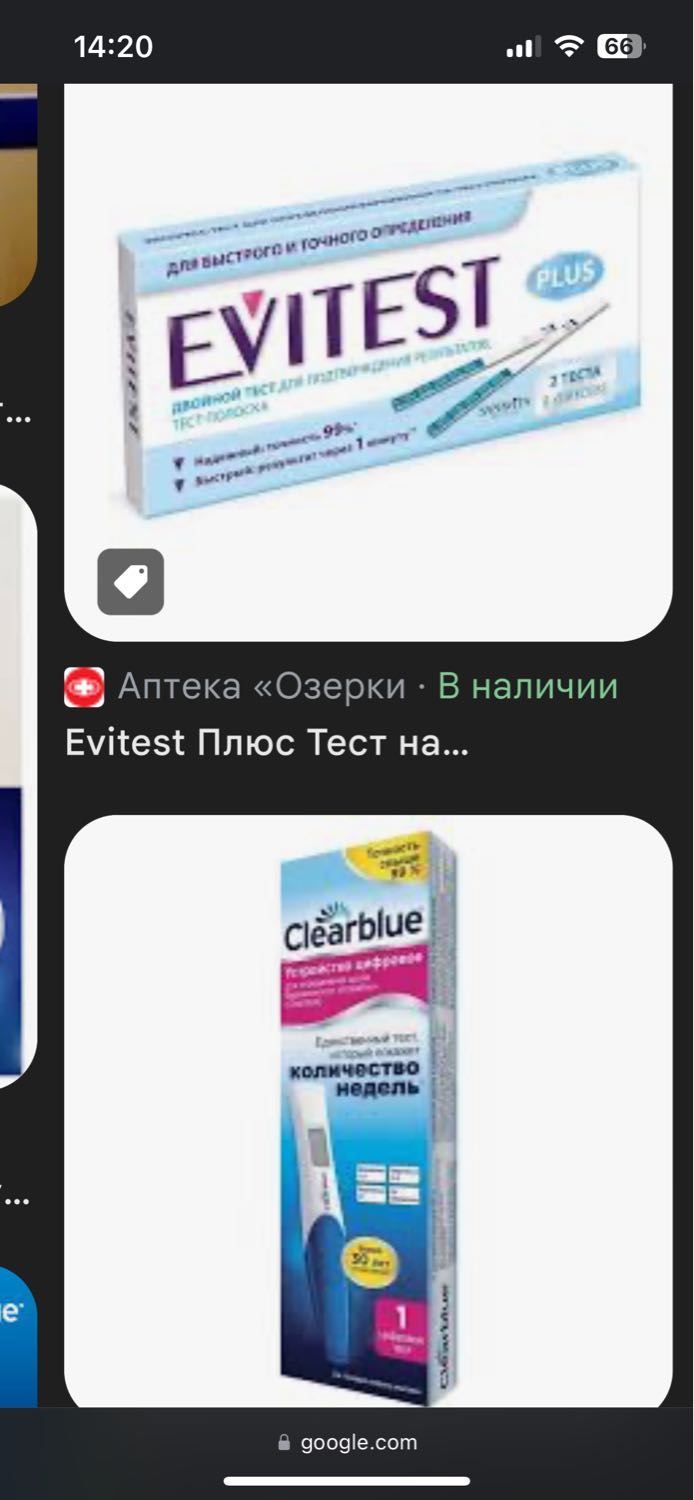This screenshot has height=1500, width=694.
Task: Open the Evitest Plus product image tile
Action: tap(368, 362)
